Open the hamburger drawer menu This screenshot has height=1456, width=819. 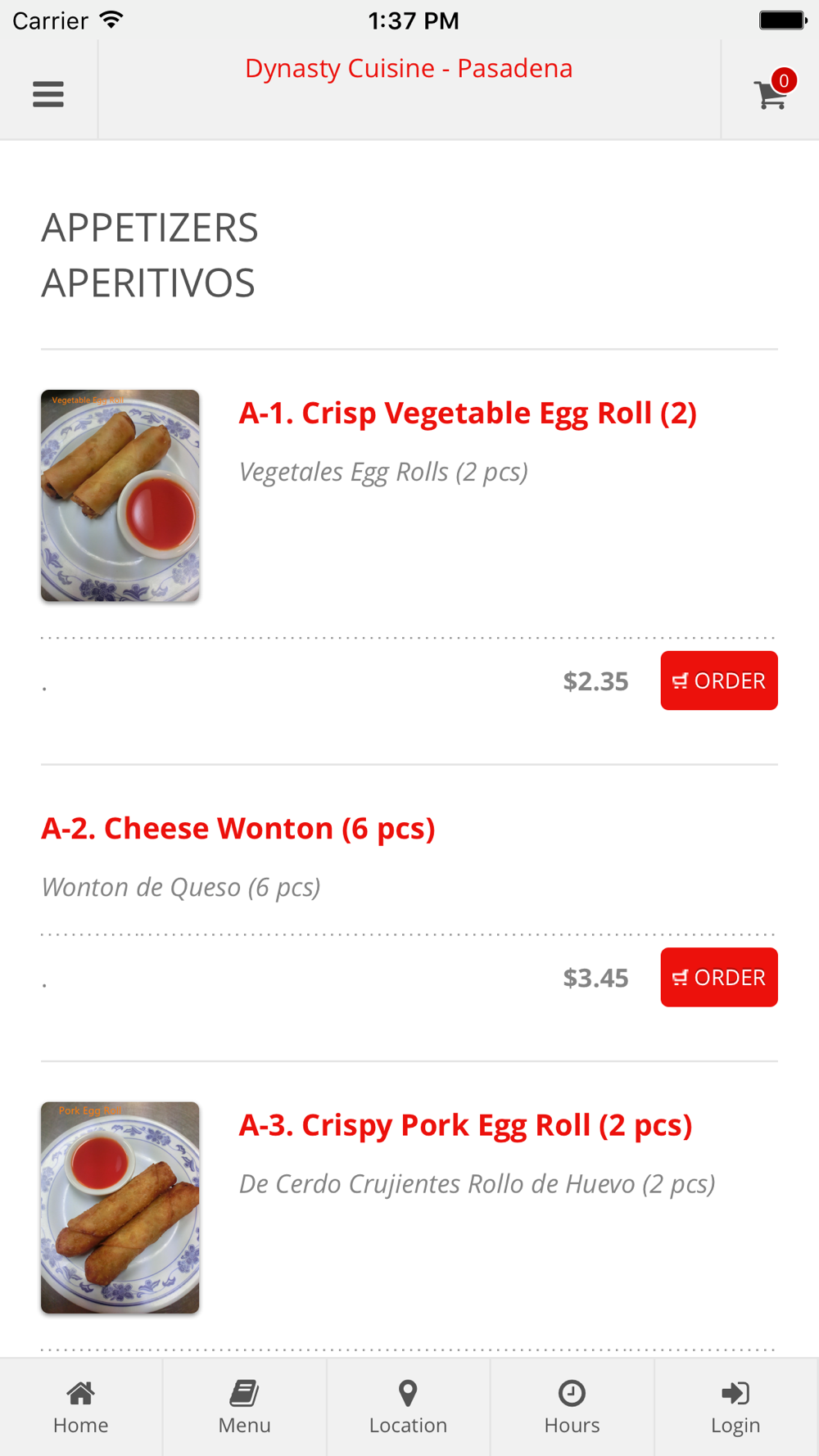pyautogui.click(x=48, y=94)
